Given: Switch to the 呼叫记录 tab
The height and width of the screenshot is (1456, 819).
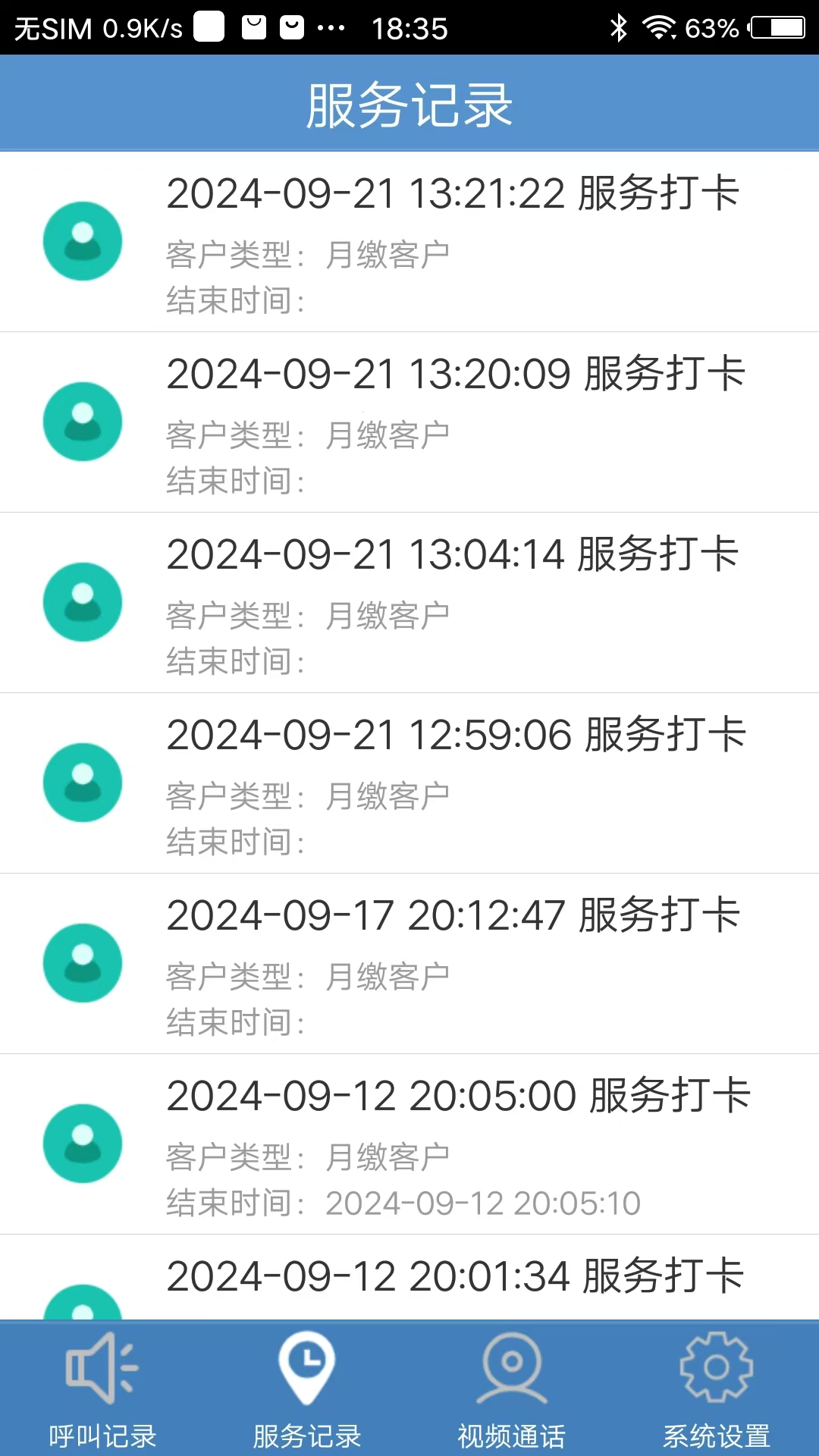Looking at the screenshot, I should click(102, 1389).
